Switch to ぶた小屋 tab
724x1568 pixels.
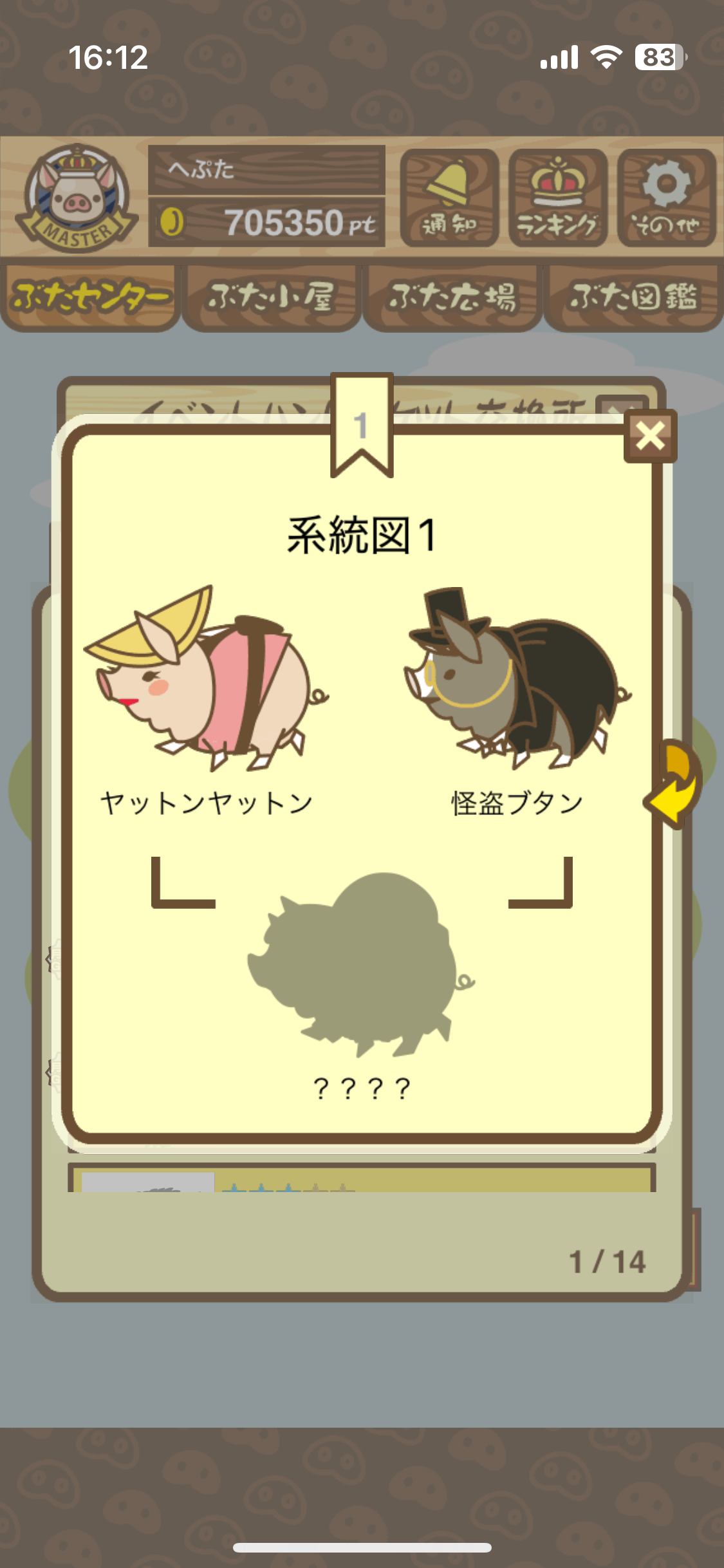(271, 298)
